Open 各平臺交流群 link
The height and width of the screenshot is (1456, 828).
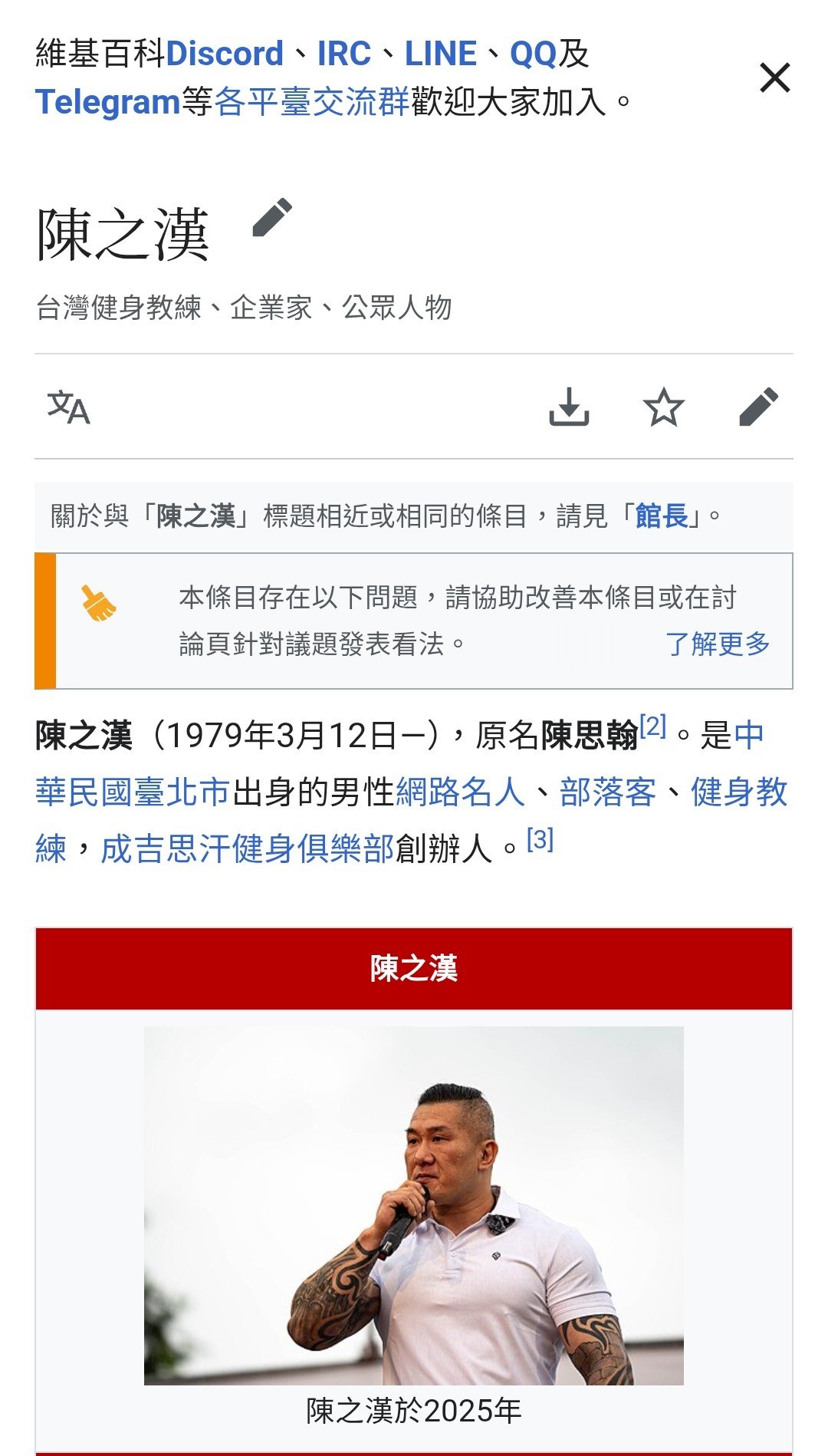click(x=312, y=102)
